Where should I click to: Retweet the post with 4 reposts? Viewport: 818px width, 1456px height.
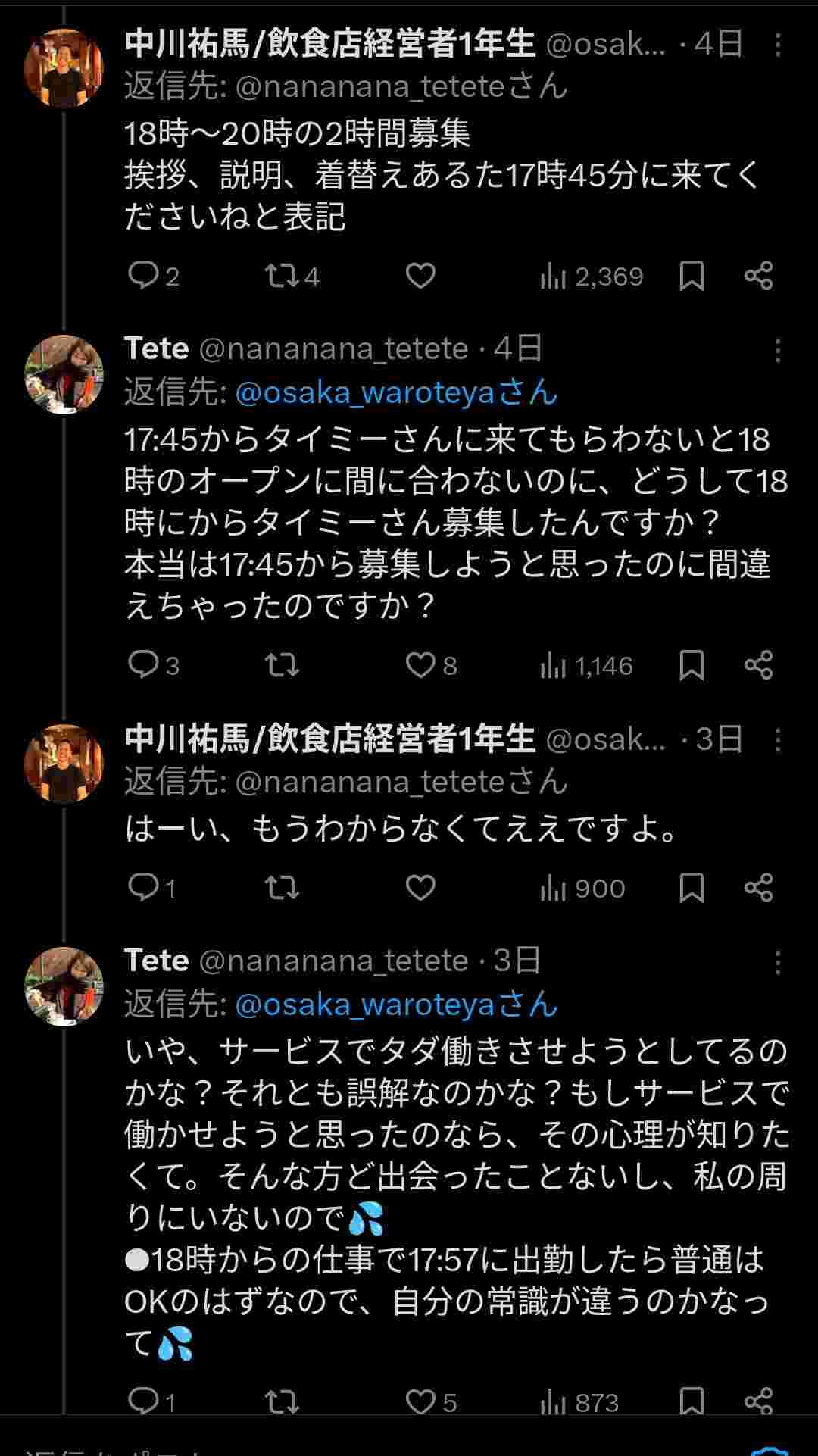pos(282,276)
